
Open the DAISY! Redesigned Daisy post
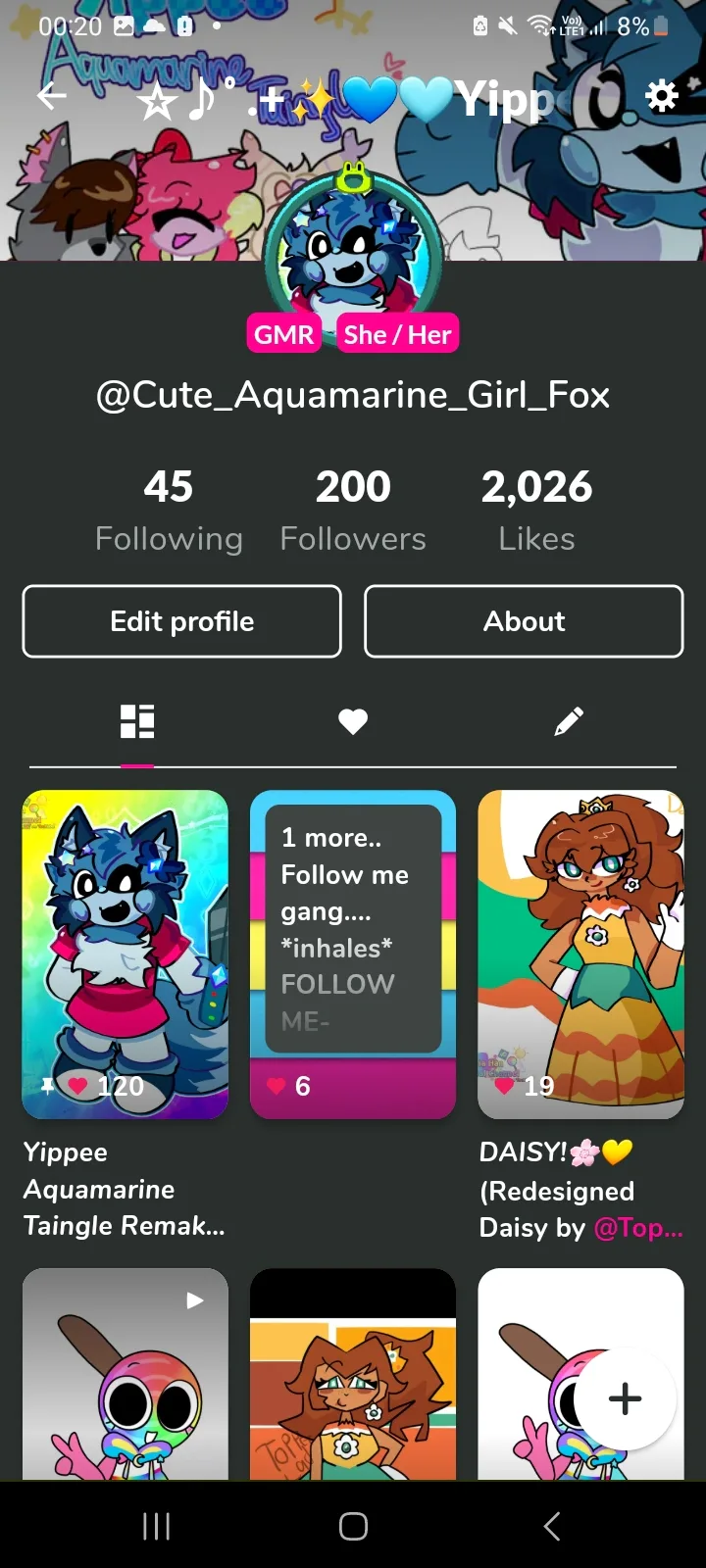click(580, 954)
